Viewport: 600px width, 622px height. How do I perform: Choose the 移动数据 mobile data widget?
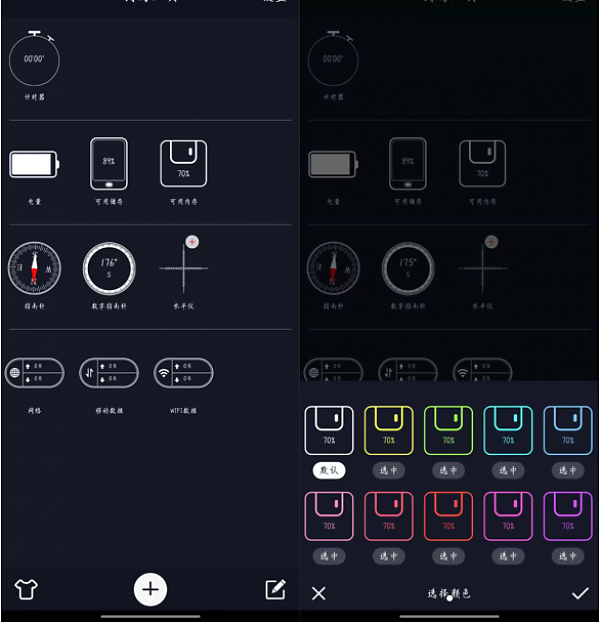click(x=109, y=373)
